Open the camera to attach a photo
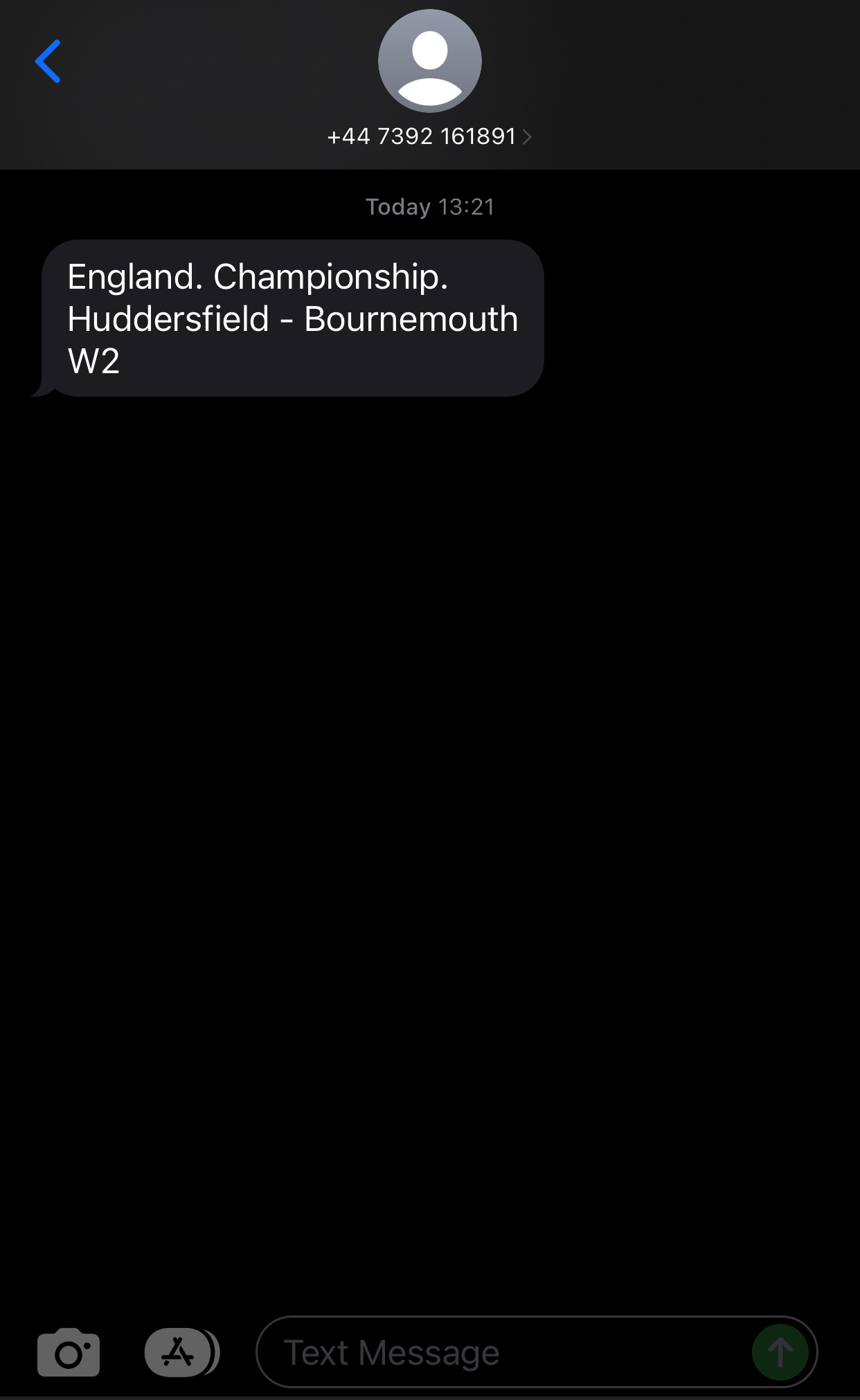 69,1352
